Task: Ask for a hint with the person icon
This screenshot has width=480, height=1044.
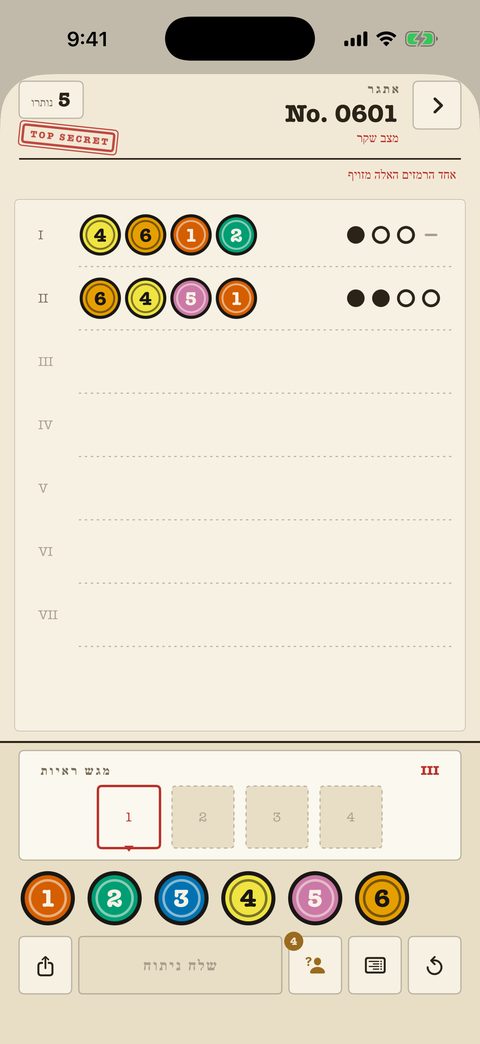Action: pyautogui.click(x=315, y=965)
